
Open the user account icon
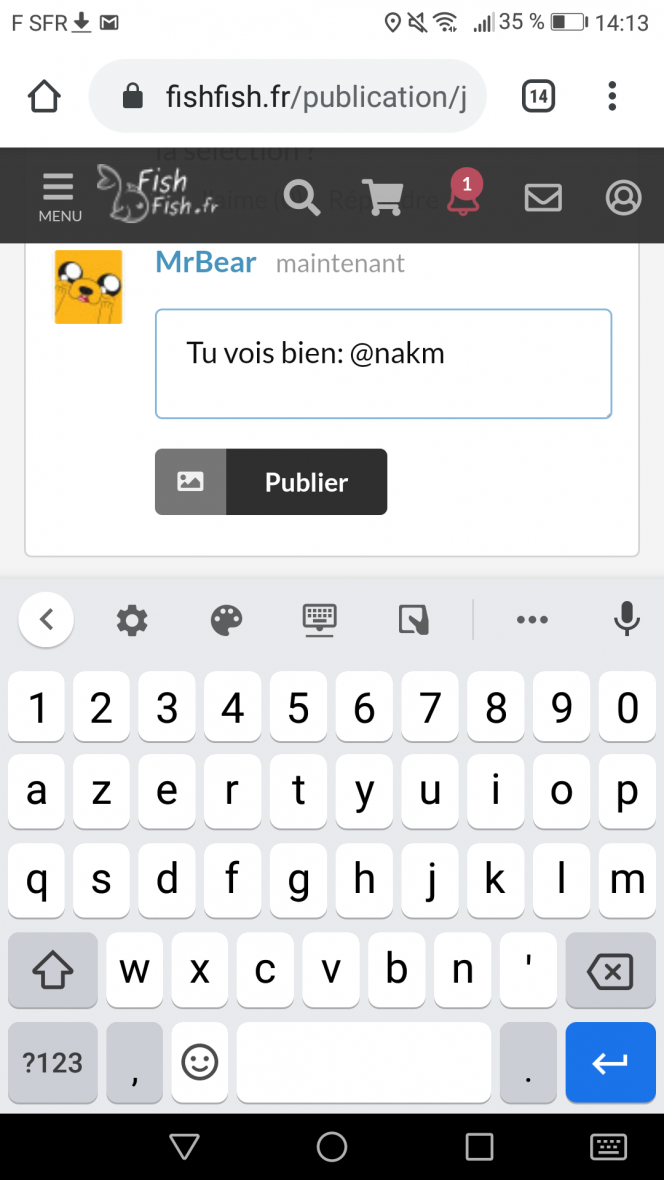point(623,198)
